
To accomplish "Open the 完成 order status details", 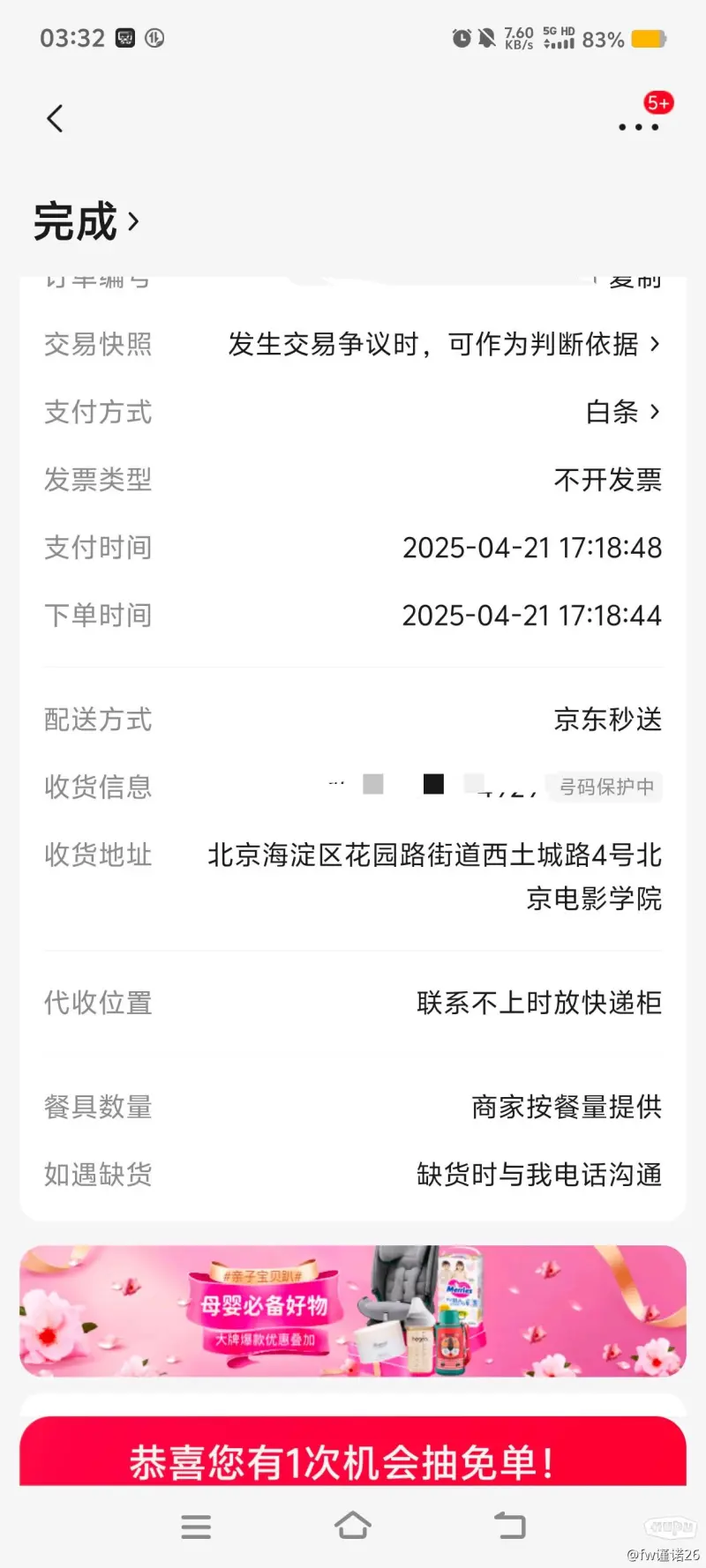I will tap(86, 221).
